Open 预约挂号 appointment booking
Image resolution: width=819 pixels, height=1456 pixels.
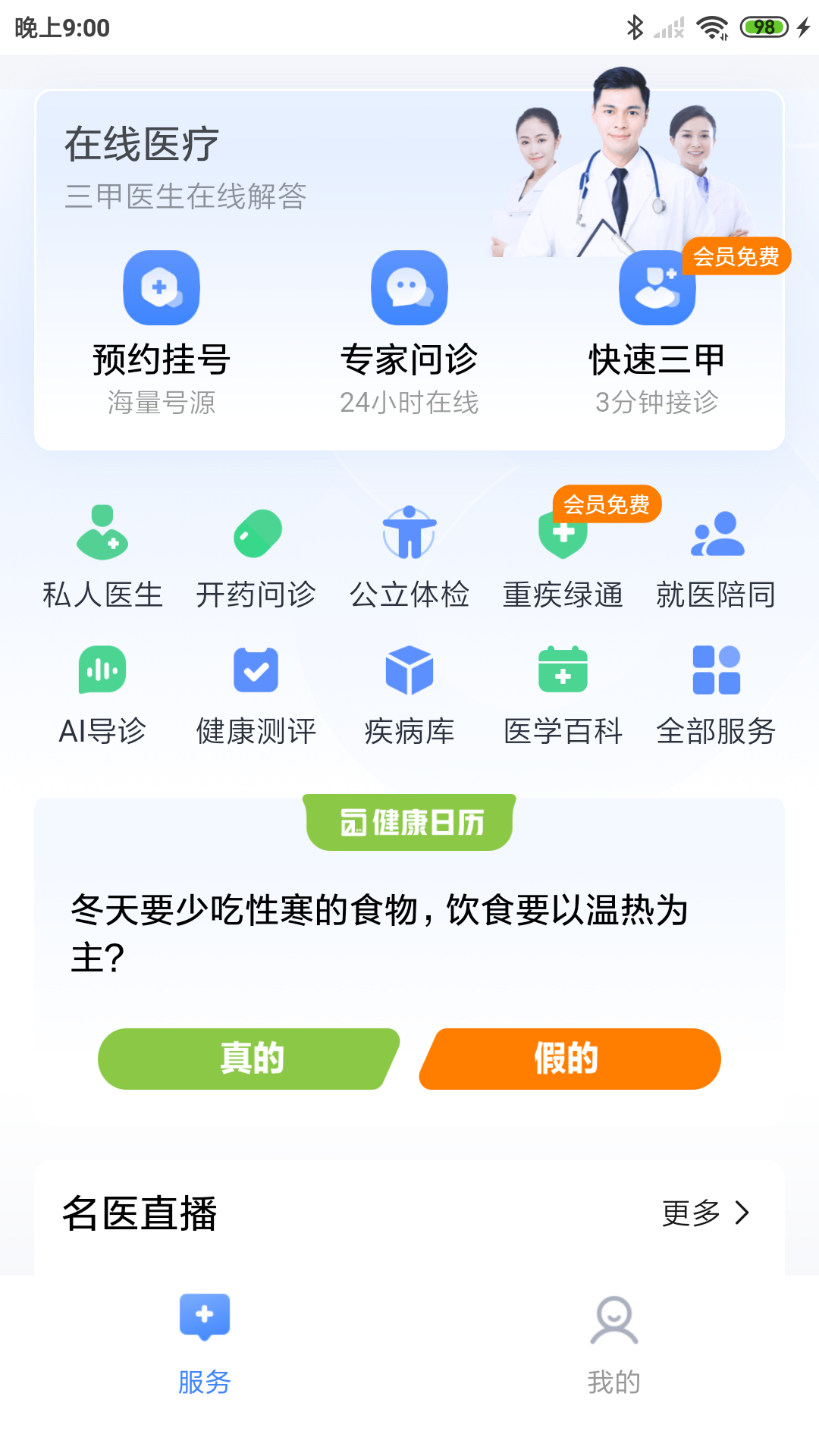pyautogui.click(x=162, y=333)
